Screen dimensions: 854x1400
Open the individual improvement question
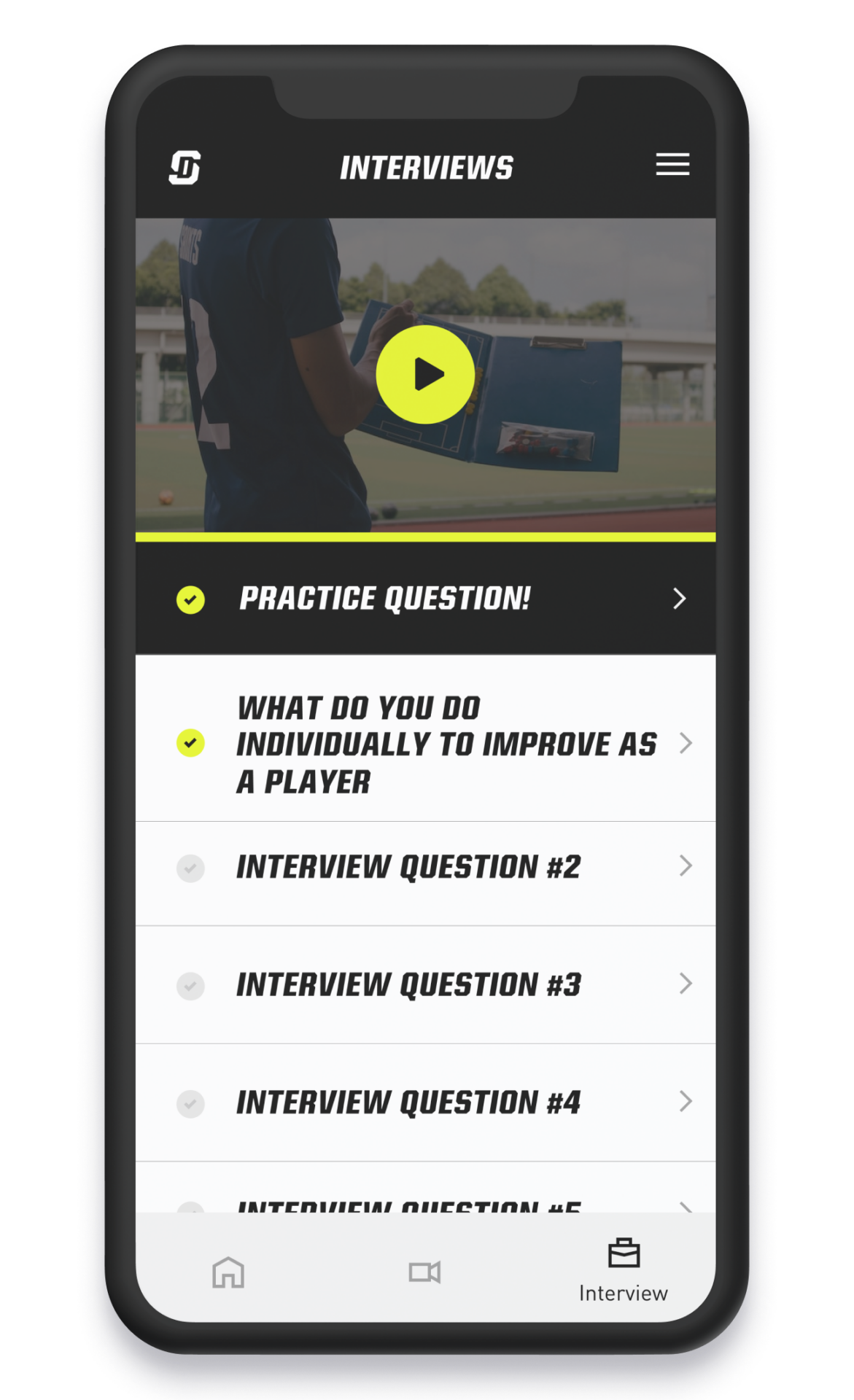point(425,744)
